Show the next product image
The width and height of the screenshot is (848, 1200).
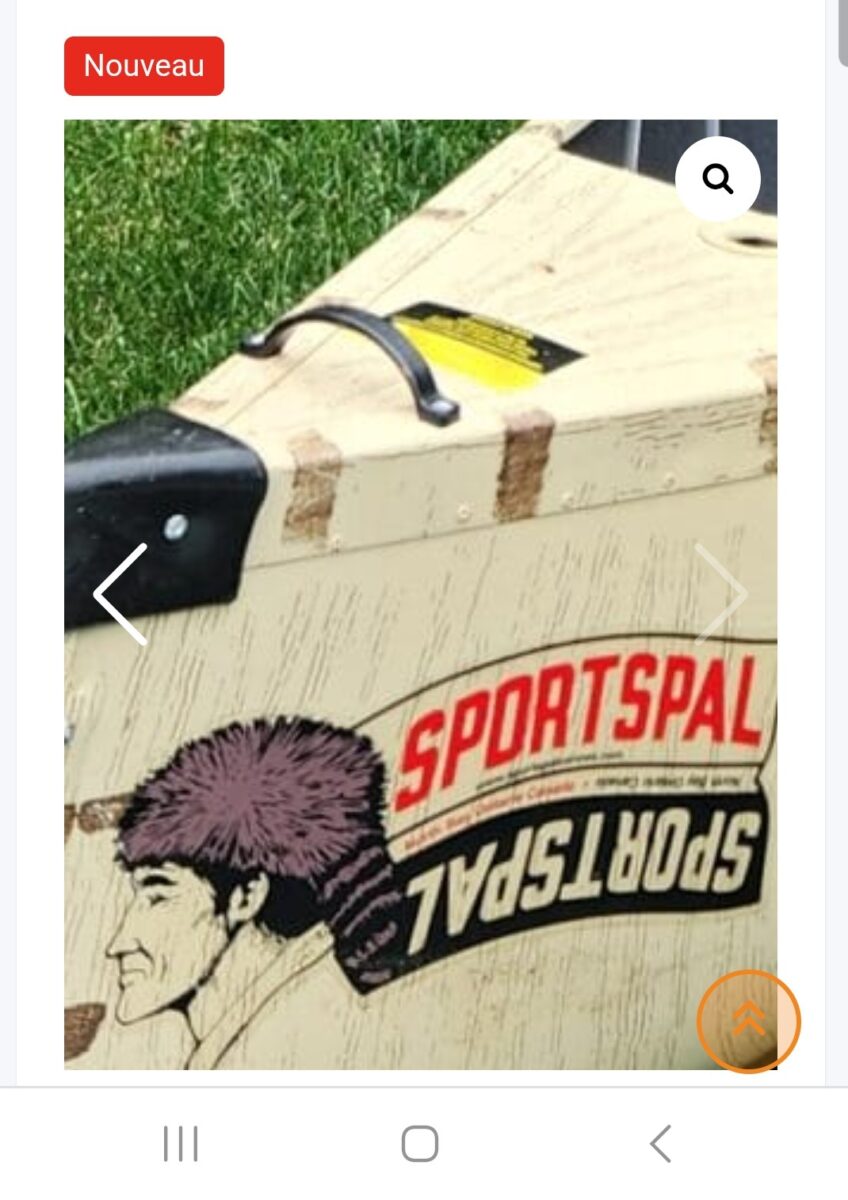pyautogui.click(x=720, y=594)
